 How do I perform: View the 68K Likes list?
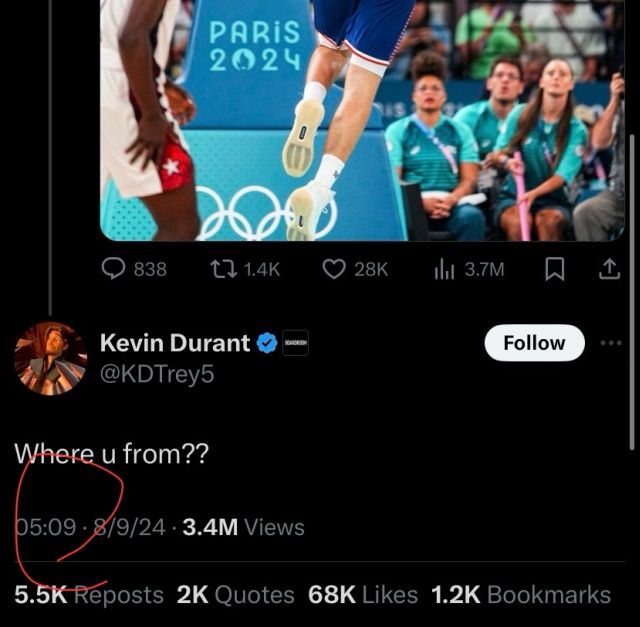click(x=363, y=595)
